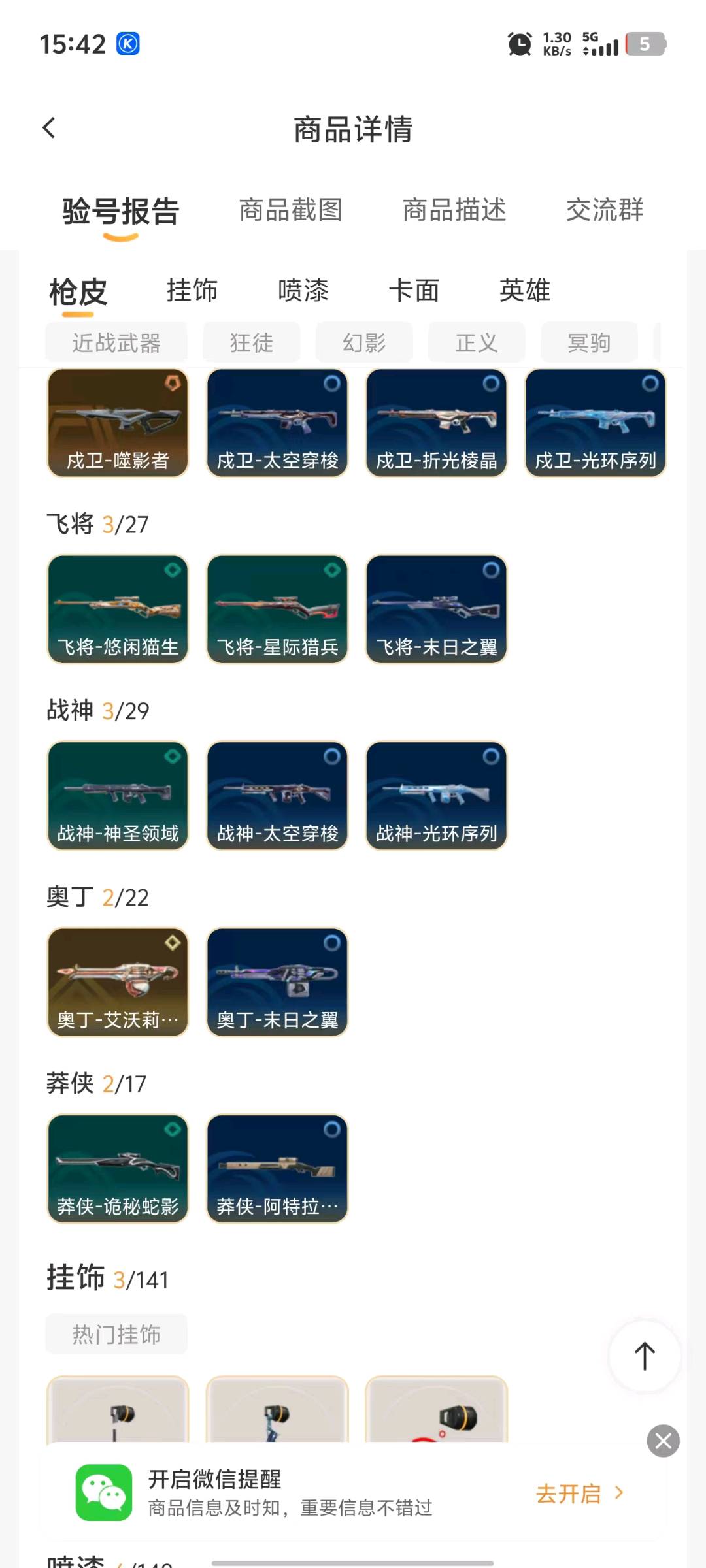Filter by 近战武器 chip

(x=116, y=342)
